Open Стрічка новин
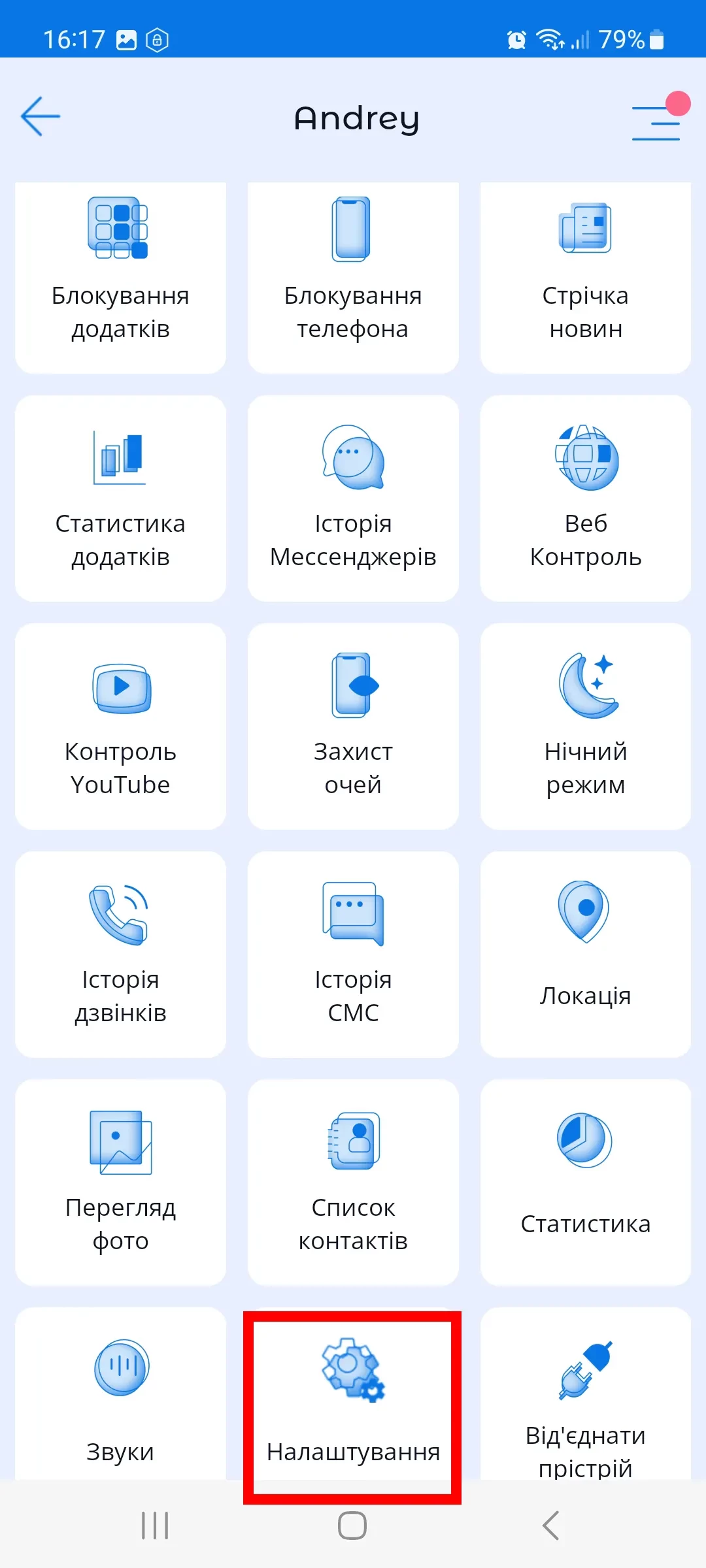 click(x=585, y=278)
